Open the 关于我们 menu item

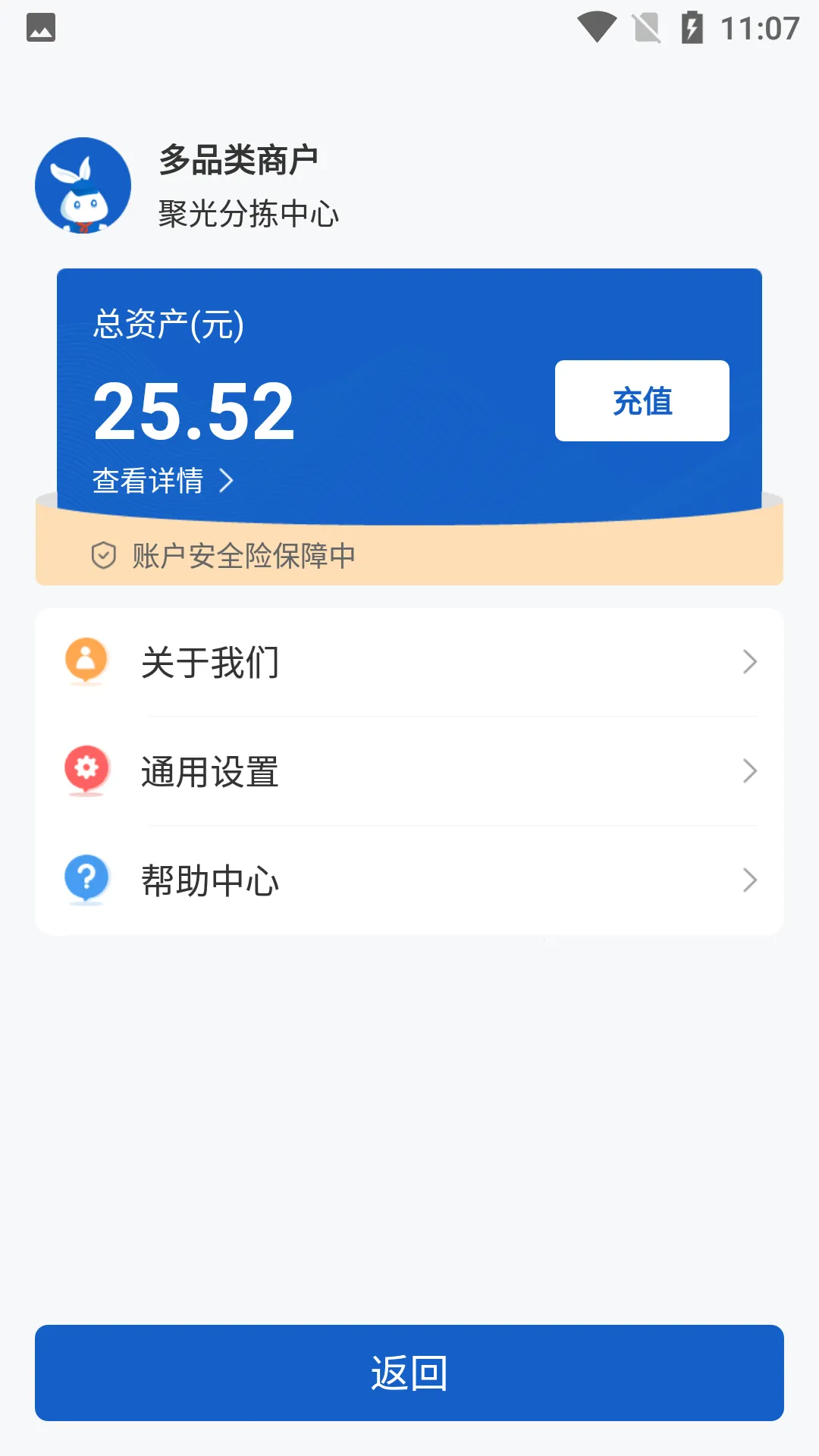coord(210,661)
